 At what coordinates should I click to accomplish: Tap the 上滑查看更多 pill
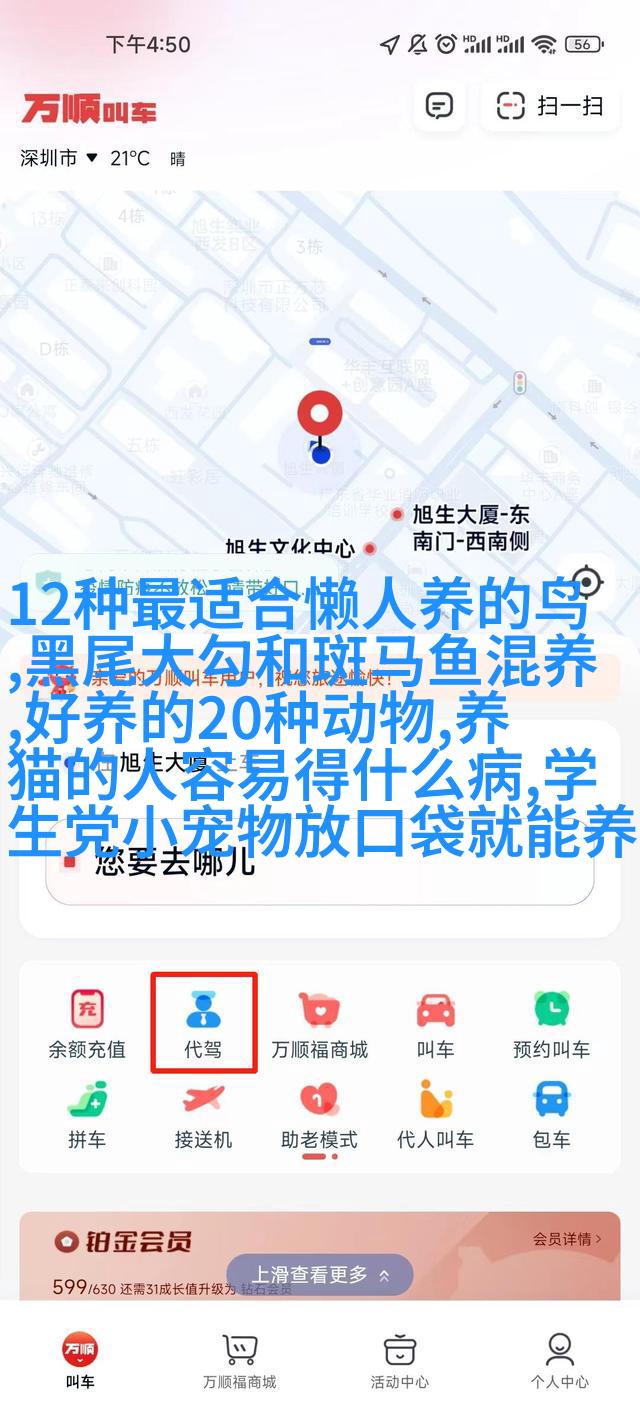click(319, 1275)
